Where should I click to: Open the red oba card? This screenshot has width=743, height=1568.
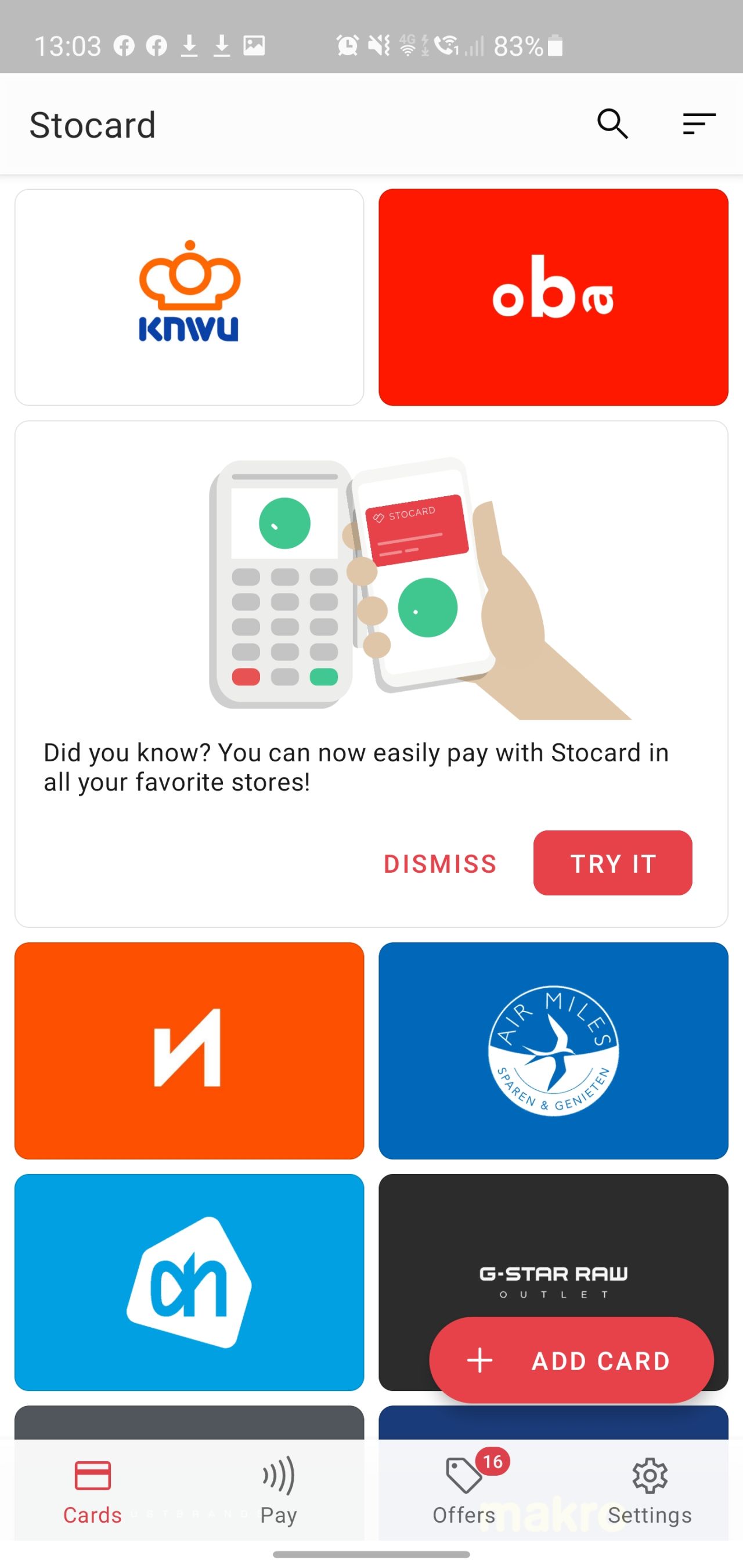pos(553,297)
